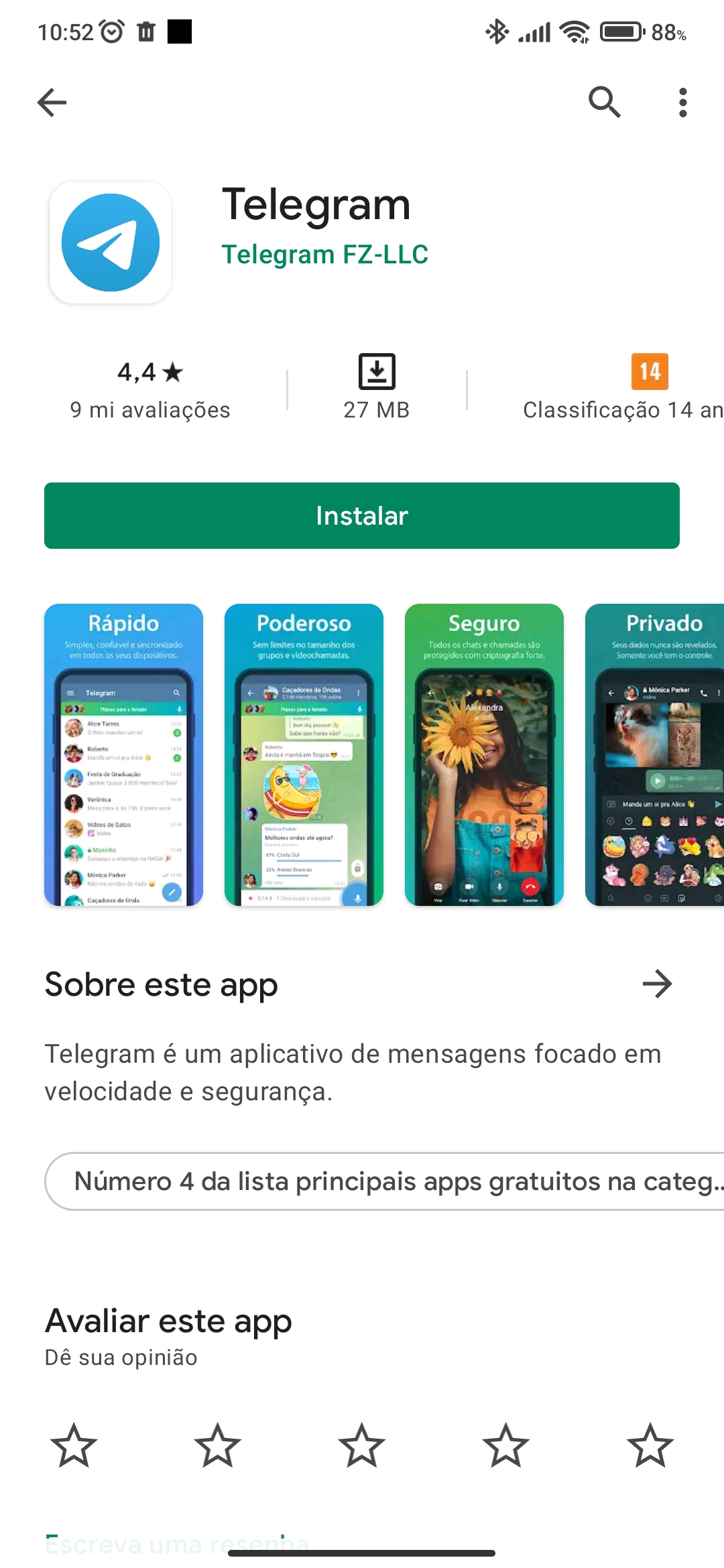Rate the app five stars

coord(650,1445)
